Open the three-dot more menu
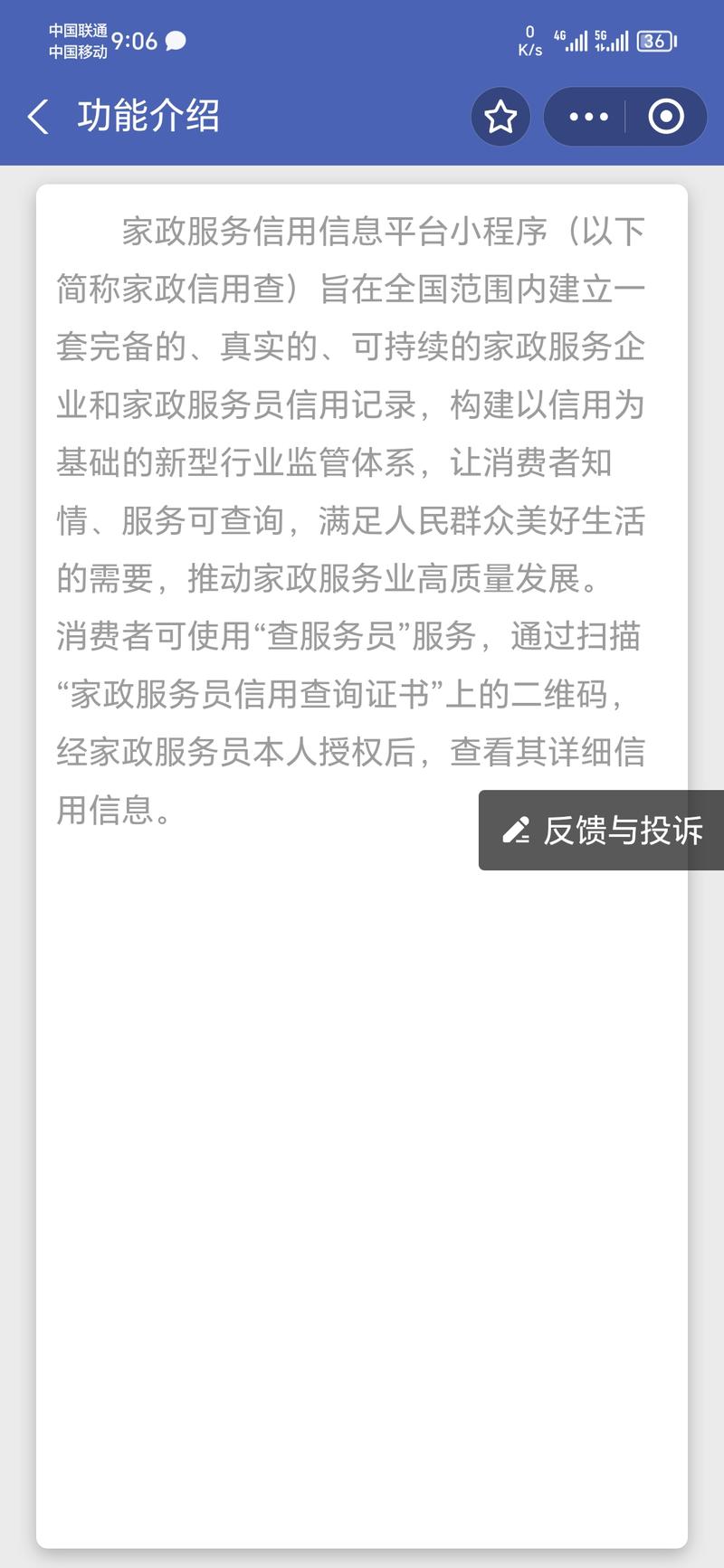 pos(588,117)
